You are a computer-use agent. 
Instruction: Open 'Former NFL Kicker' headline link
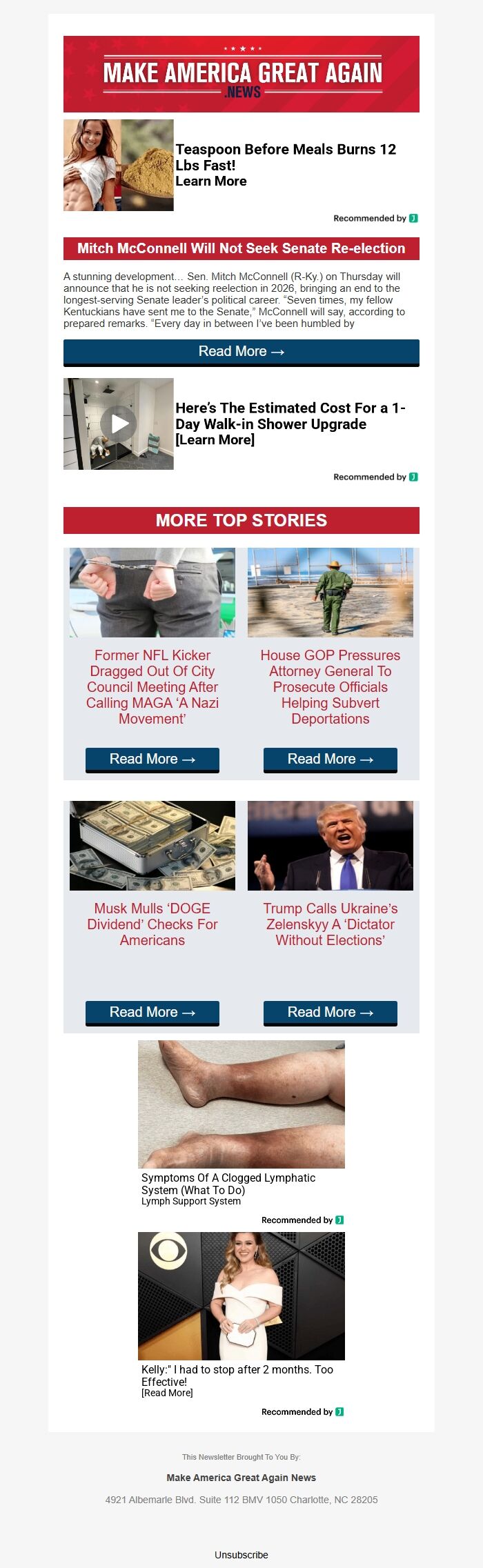click(152, 686)
